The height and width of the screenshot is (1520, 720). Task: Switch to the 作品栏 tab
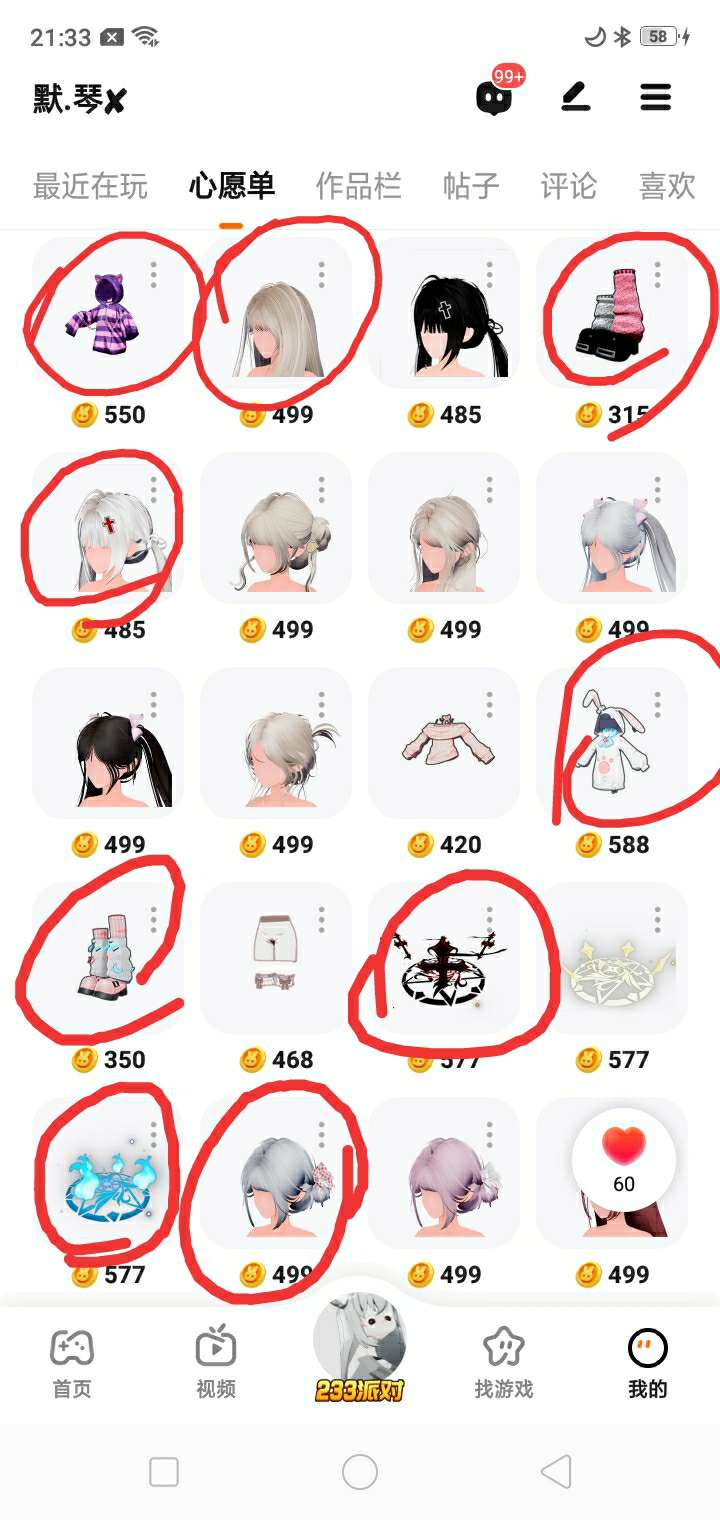click(358, 186)
